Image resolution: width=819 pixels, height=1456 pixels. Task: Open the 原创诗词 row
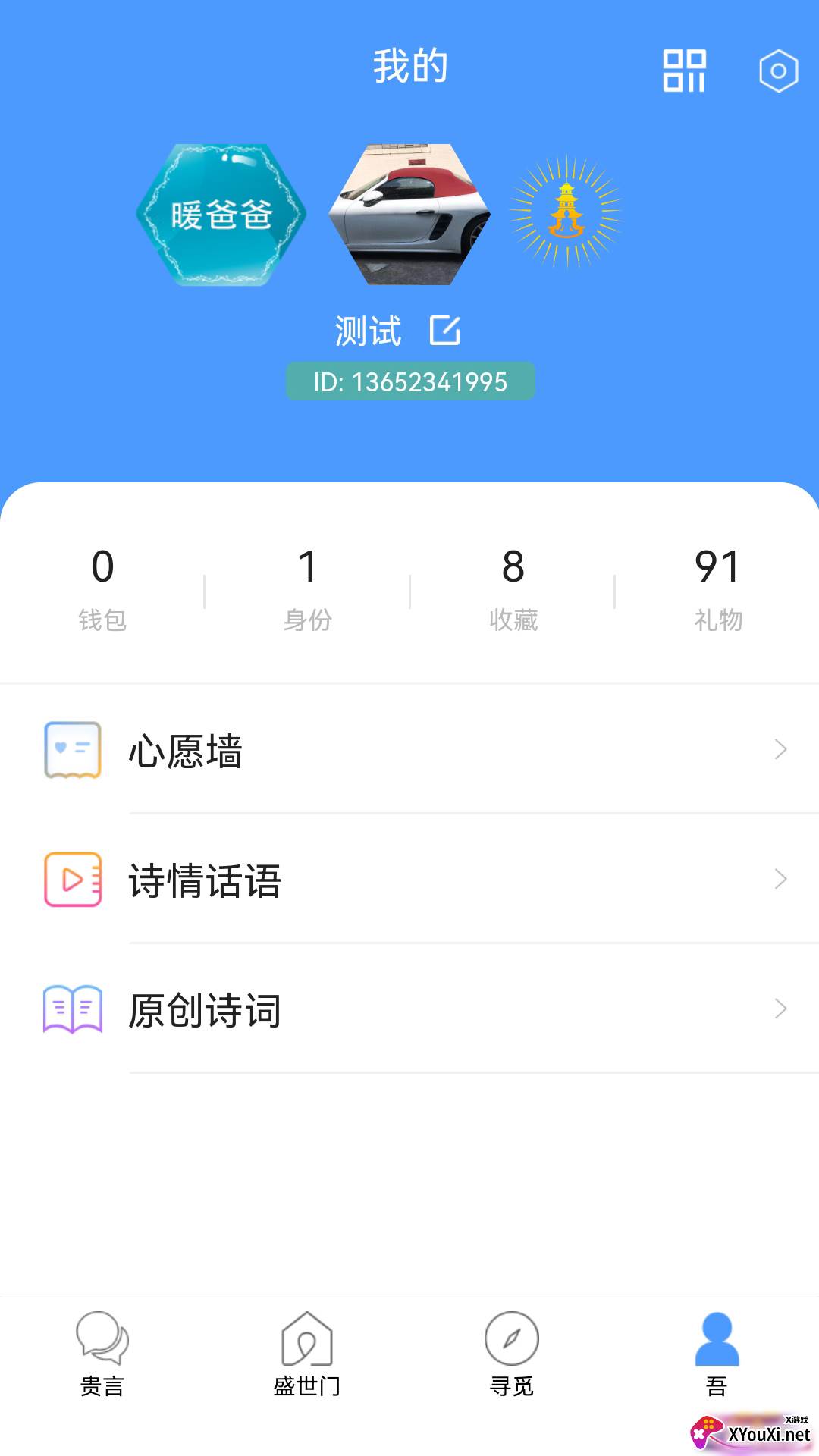[x=409, y=1009]
